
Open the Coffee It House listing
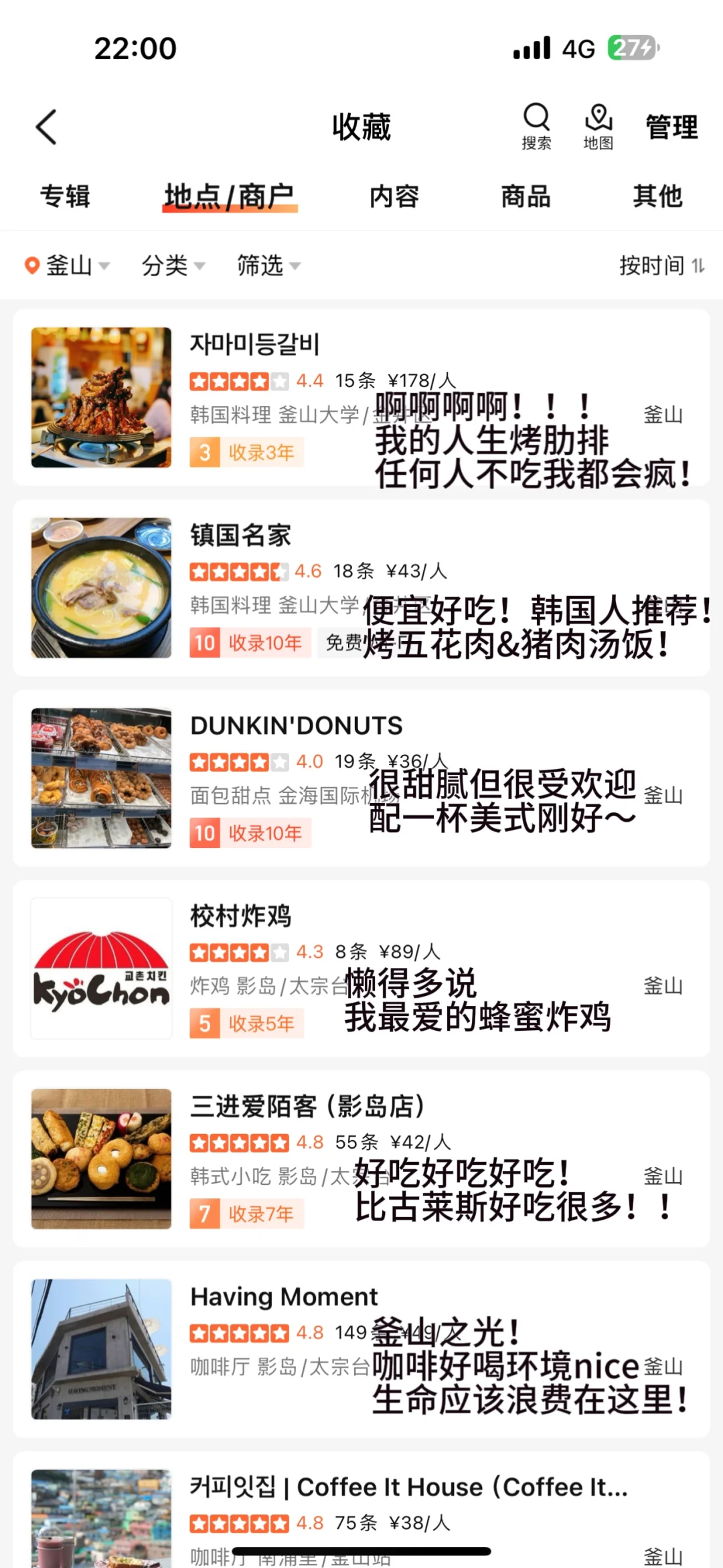(408, 1487)
